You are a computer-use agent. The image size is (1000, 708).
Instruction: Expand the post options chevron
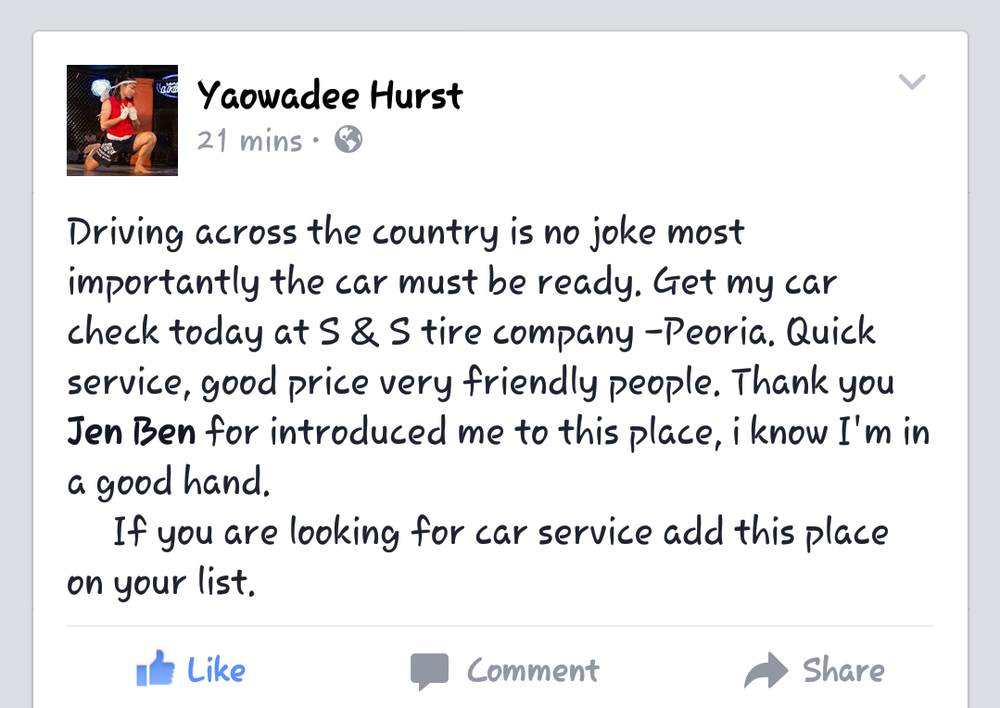(x=912, y=82)
